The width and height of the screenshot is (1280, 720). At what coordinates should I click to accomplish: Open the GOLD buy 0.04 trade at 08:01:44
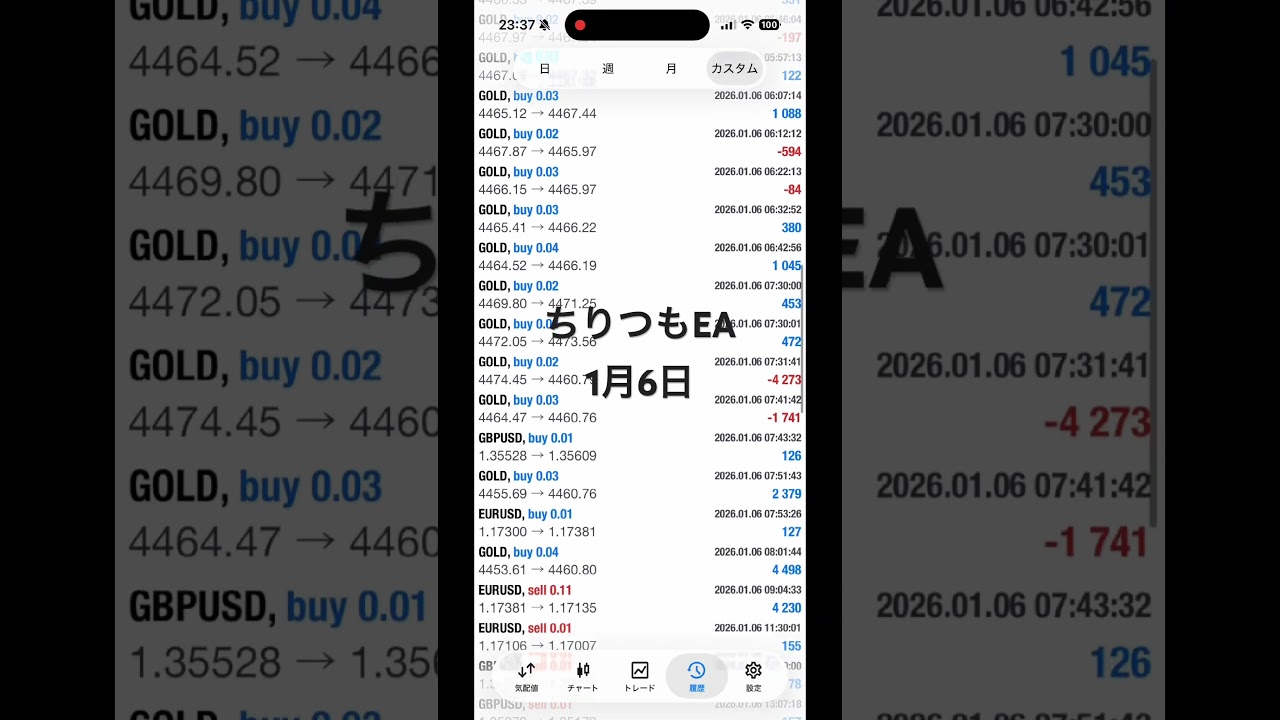click(640, 561)
